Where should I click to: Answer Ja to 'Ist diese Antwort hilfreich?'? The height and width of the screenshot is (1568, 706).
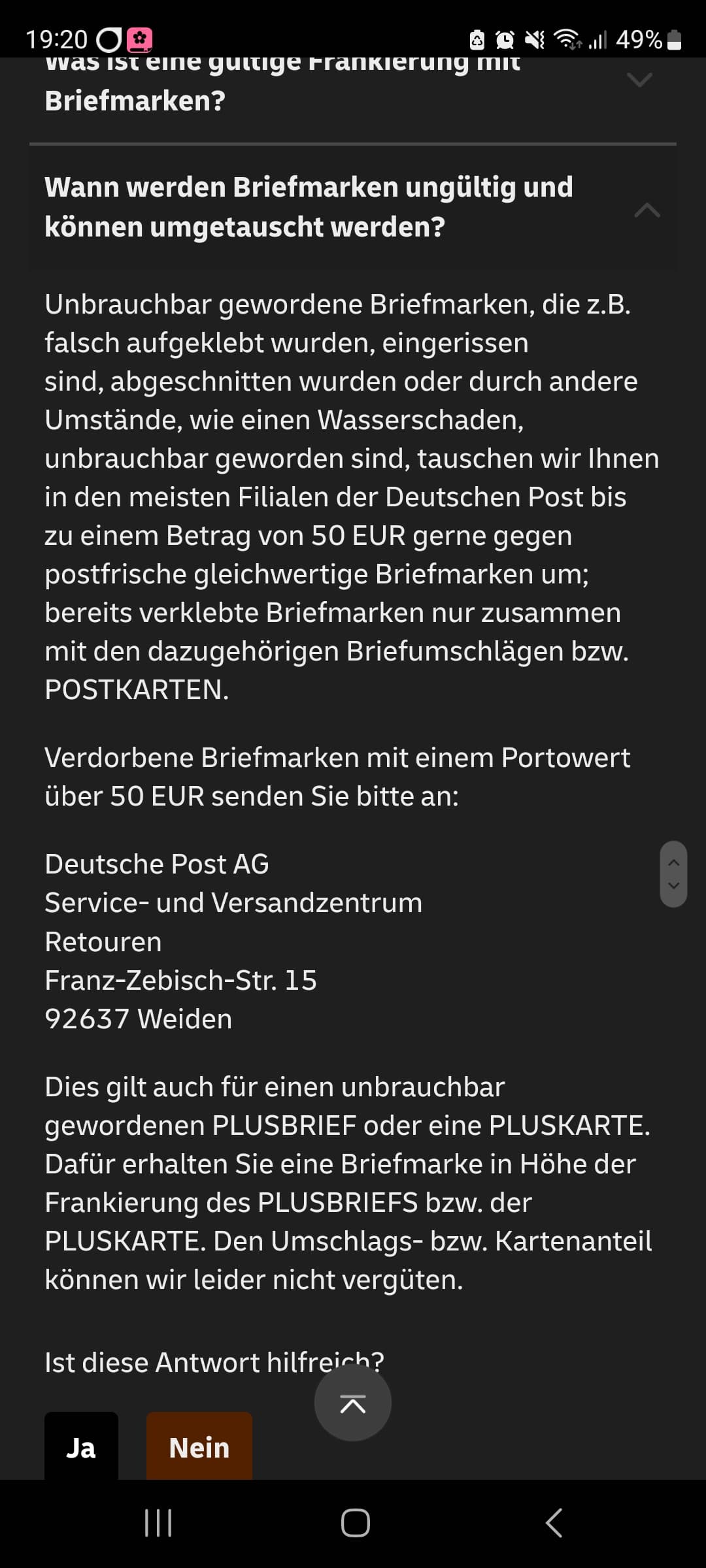click(81, 1446)
